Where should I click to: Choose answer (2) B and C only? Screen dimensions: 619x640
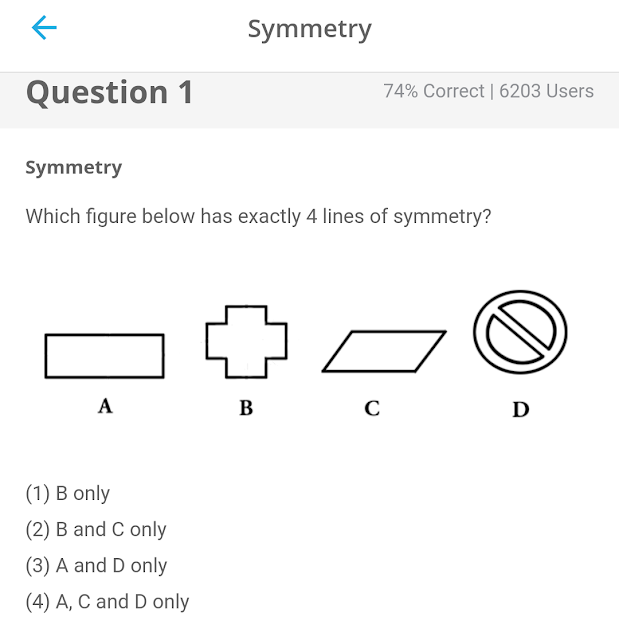click(x=96, y=529)
